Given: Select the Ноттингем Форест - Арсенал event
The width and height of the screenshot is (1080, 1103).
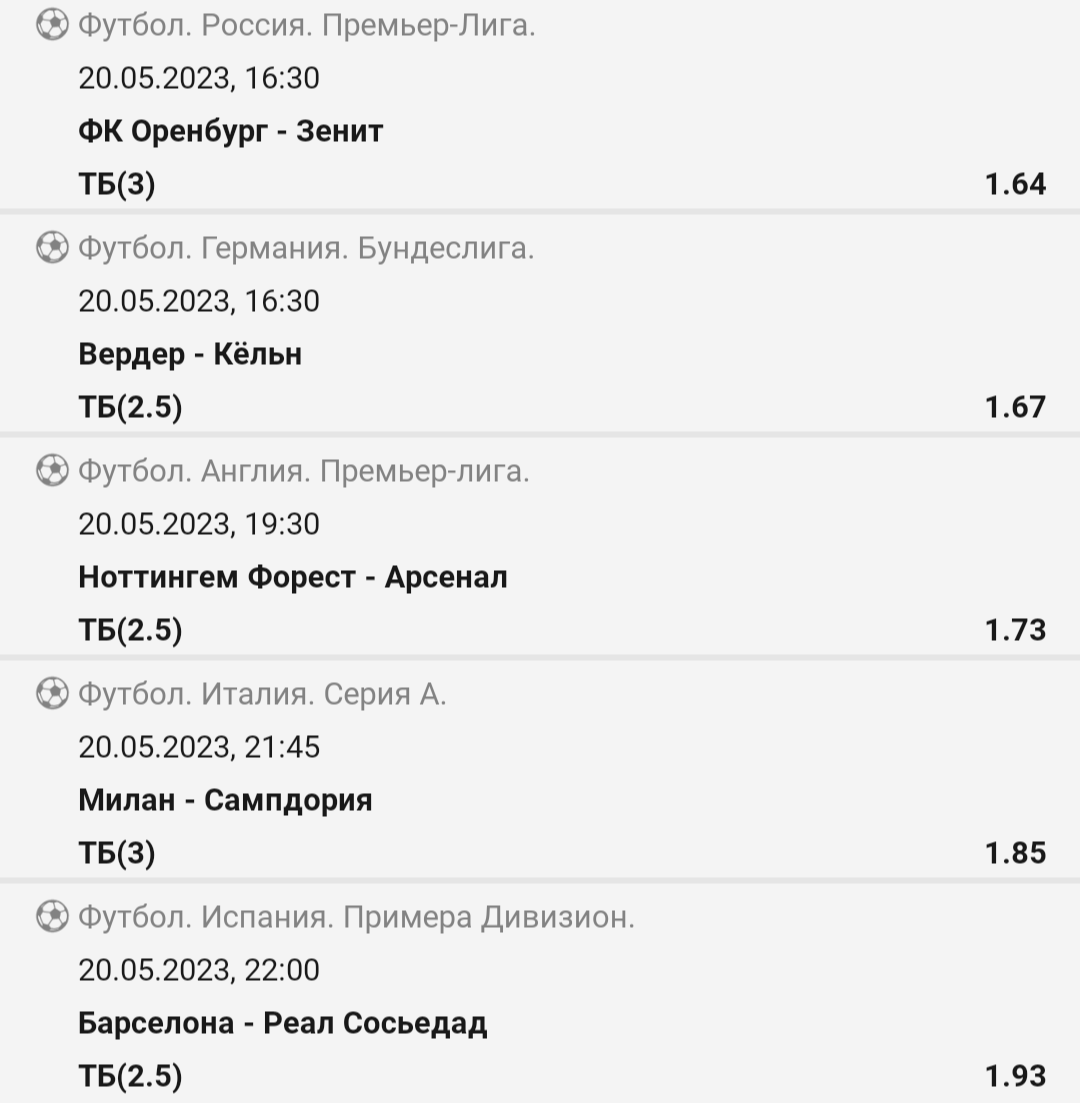Looking at the screenshot, I should pos(293,577).
